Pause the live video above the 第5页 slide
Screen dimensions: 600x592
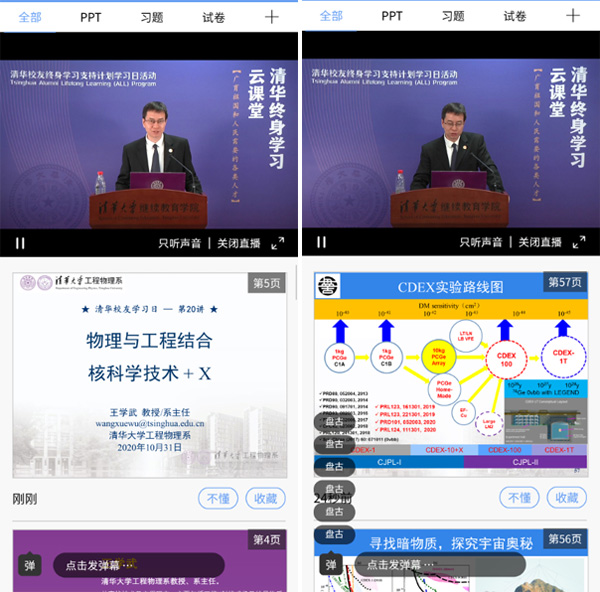click(20, 242)
